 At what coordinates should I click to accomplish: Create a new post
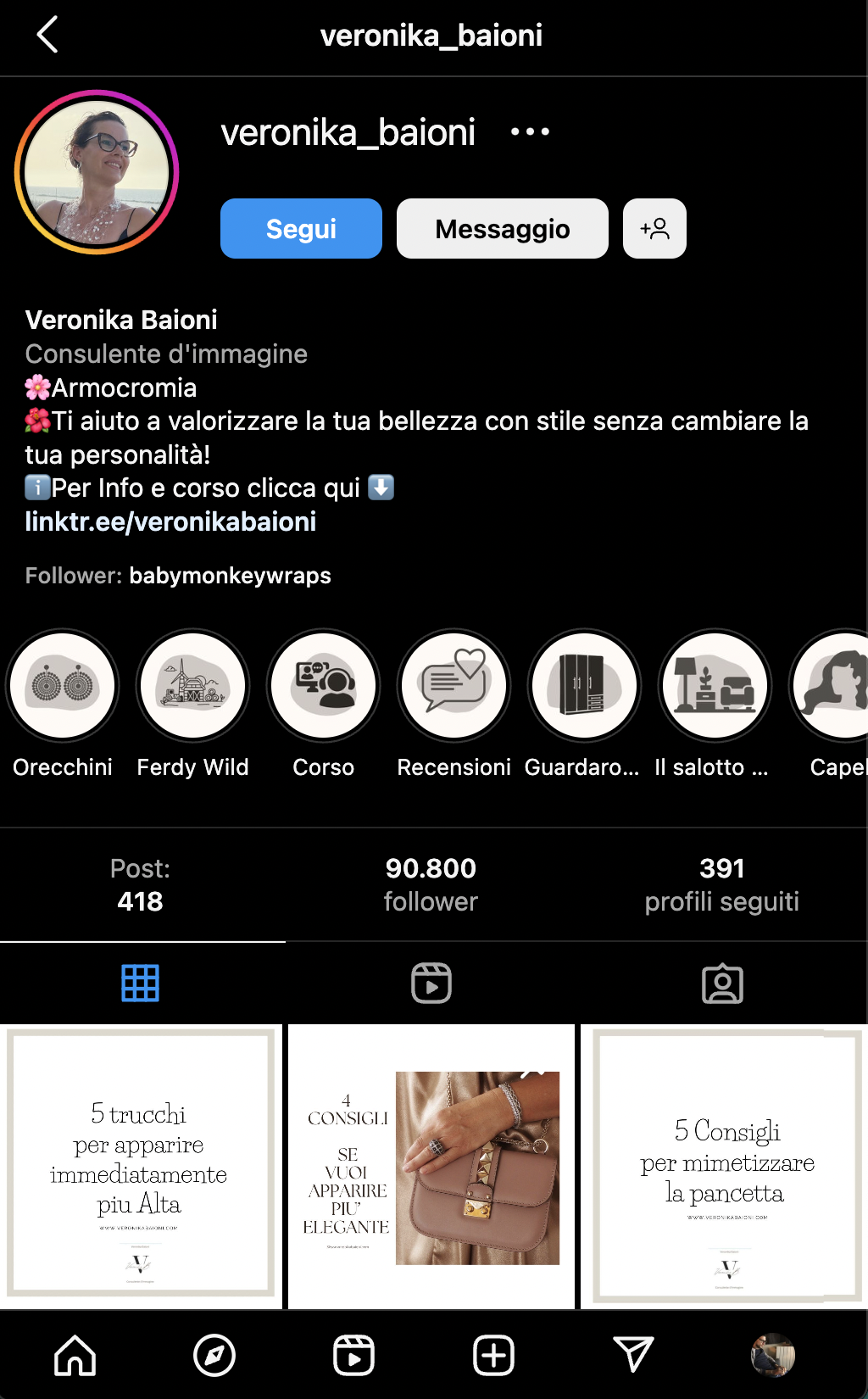tap(493, 1355)
